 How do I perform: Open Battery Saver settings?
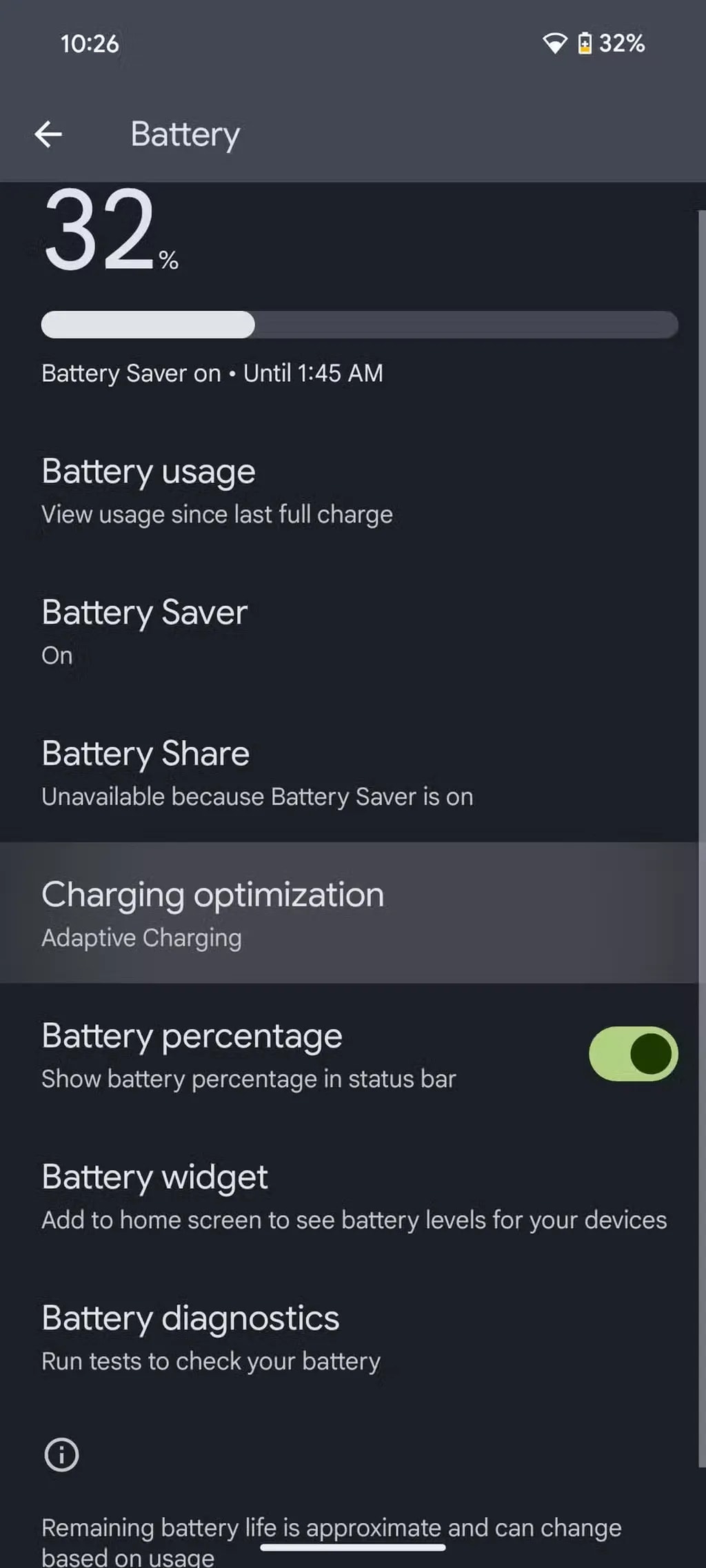(145, 632)
